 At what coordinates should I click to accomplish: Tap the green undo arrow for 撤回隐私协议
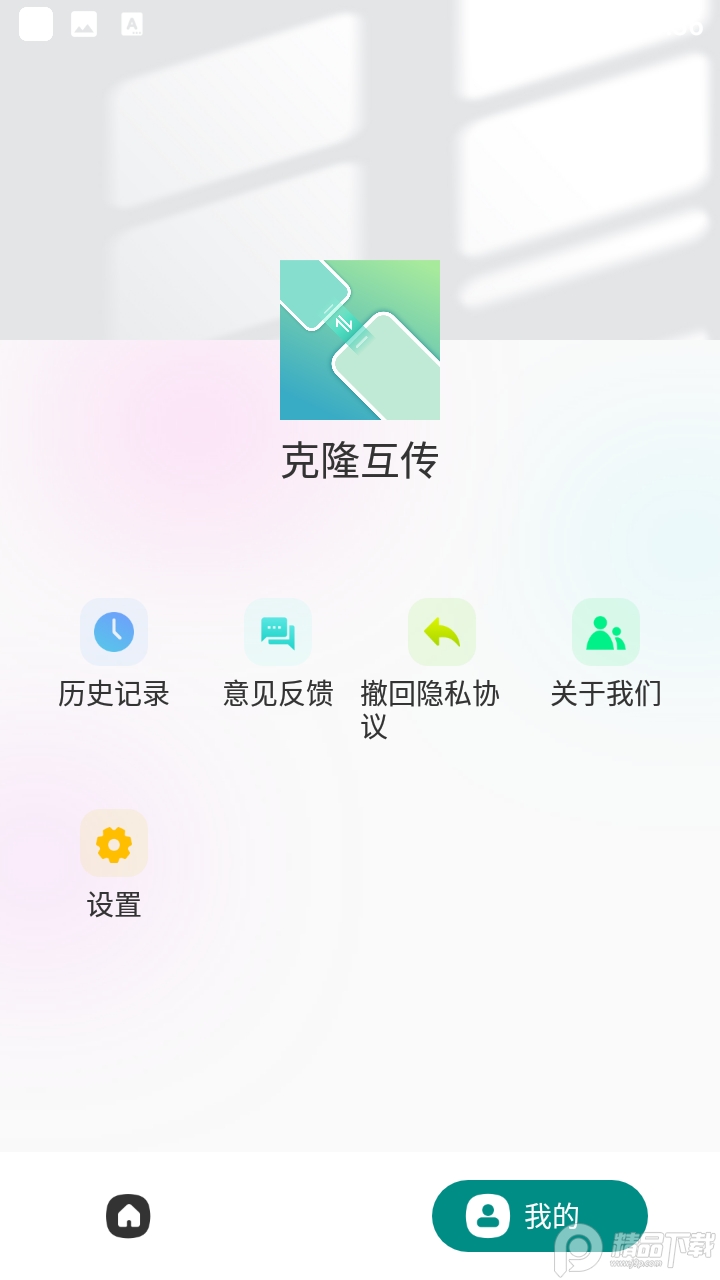(x=442, y=632)
